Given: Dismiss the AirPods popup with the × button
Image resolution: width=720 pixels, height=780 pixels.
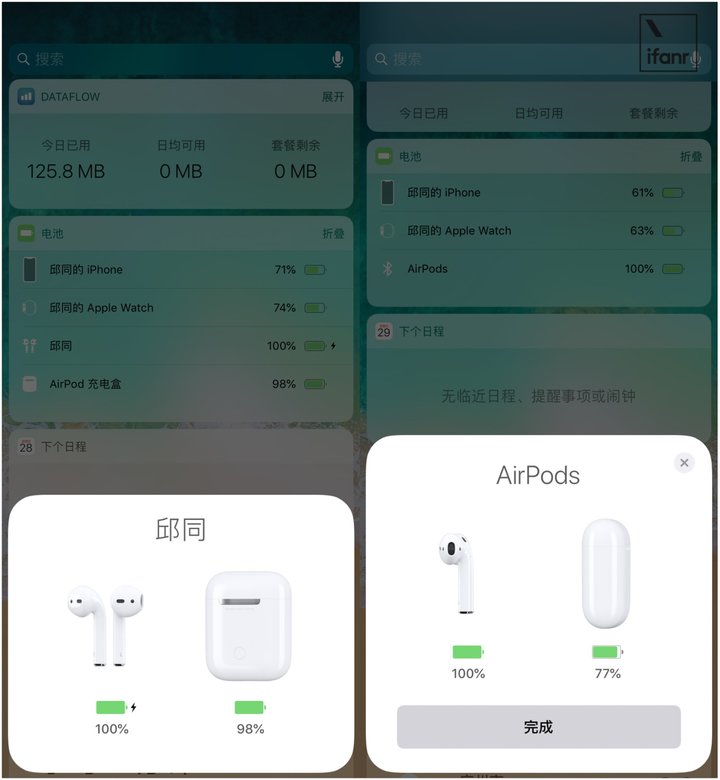Looking at the screenshot, I should coord(684,462).
